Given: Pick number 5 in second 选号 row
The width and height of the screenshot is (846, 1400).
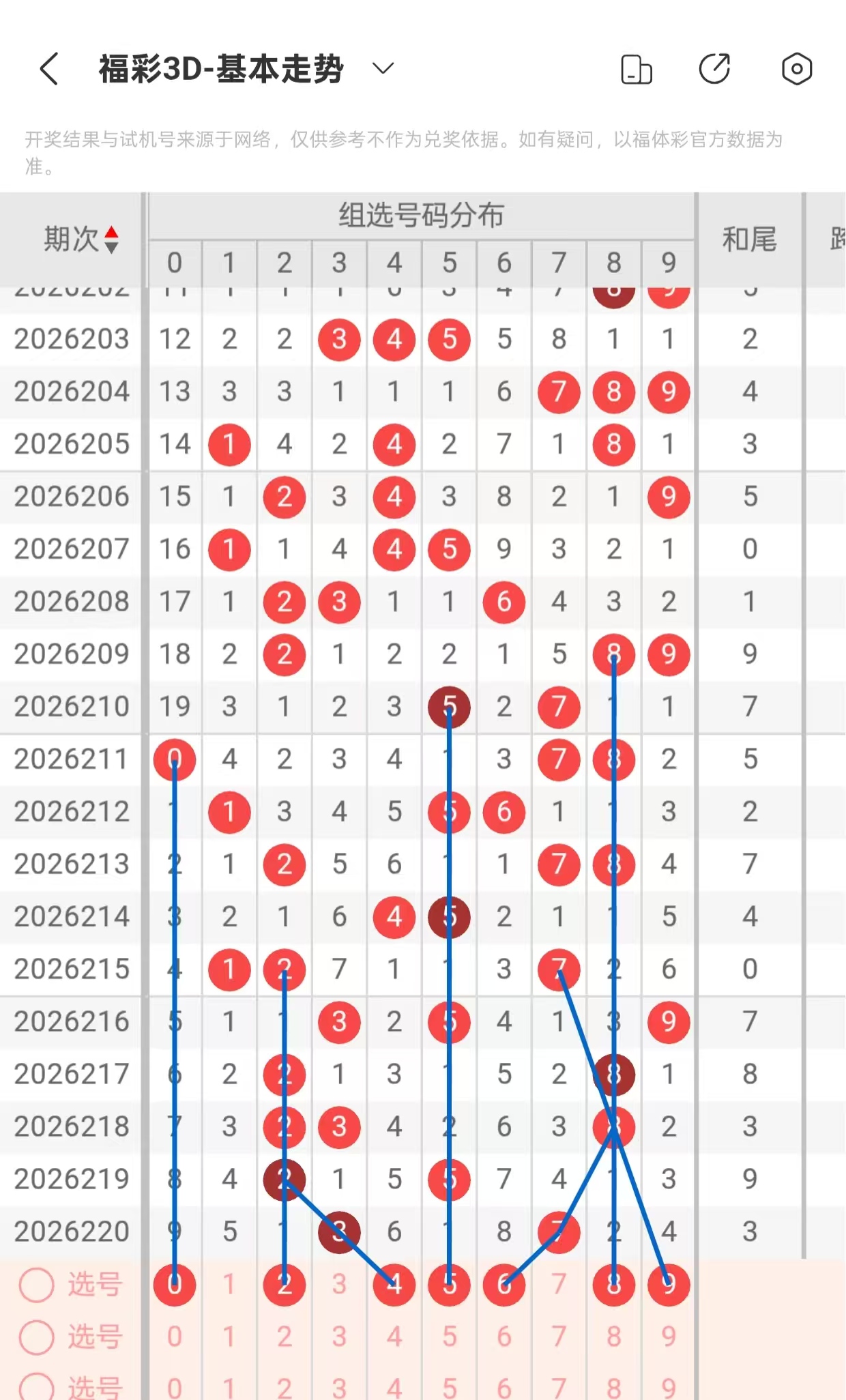Looking at the screenshot, I should coord(449,1337).
